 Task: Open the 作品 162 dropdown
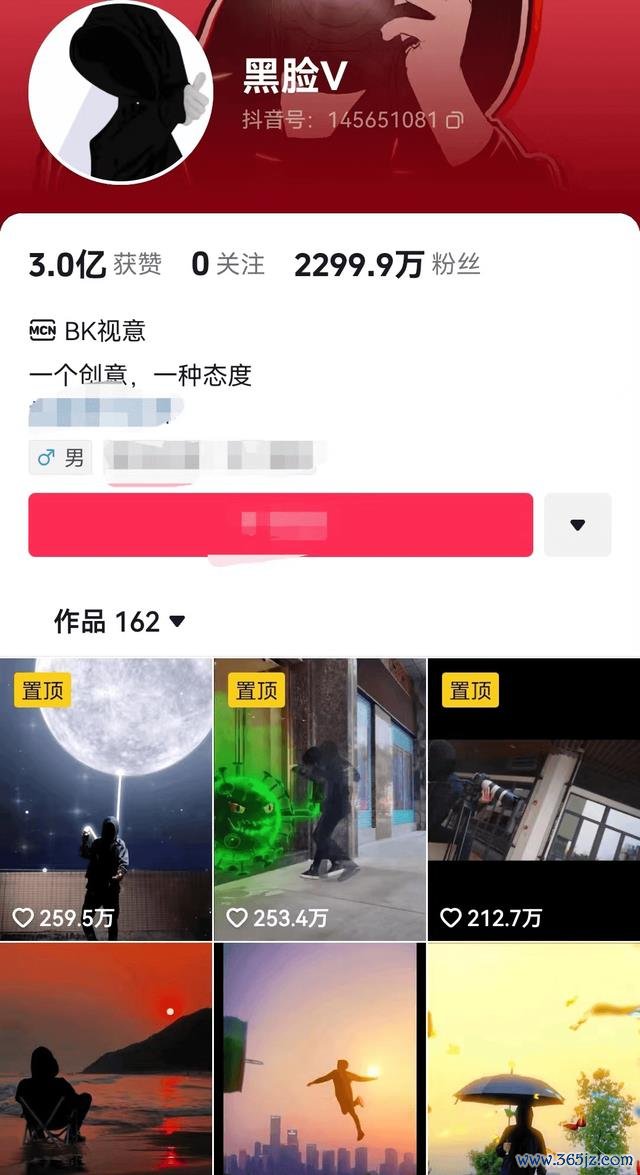(x=120, y=621)
